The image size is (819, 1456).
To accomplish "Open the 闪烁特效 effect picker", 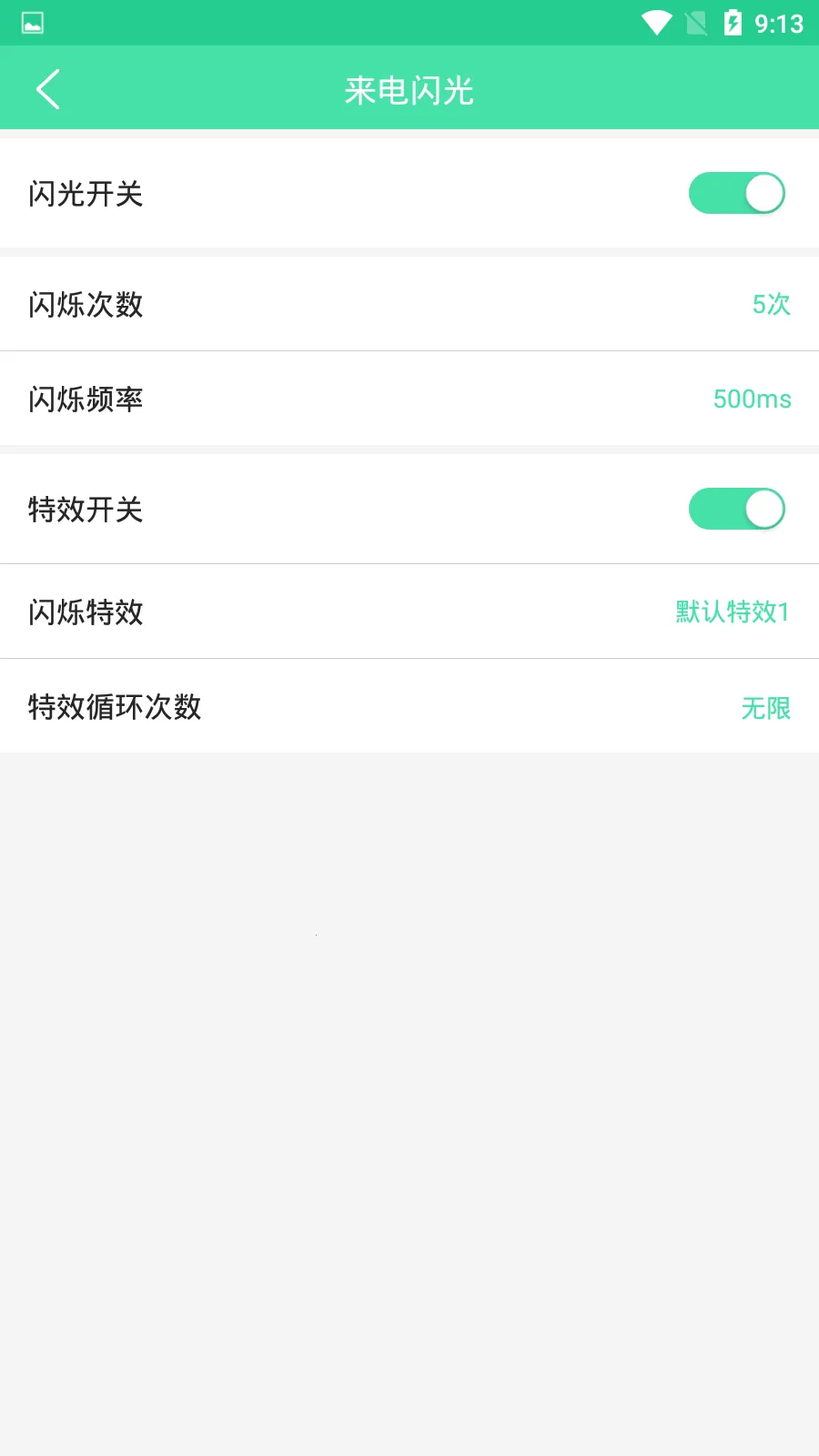I will (x=409, y=612).
